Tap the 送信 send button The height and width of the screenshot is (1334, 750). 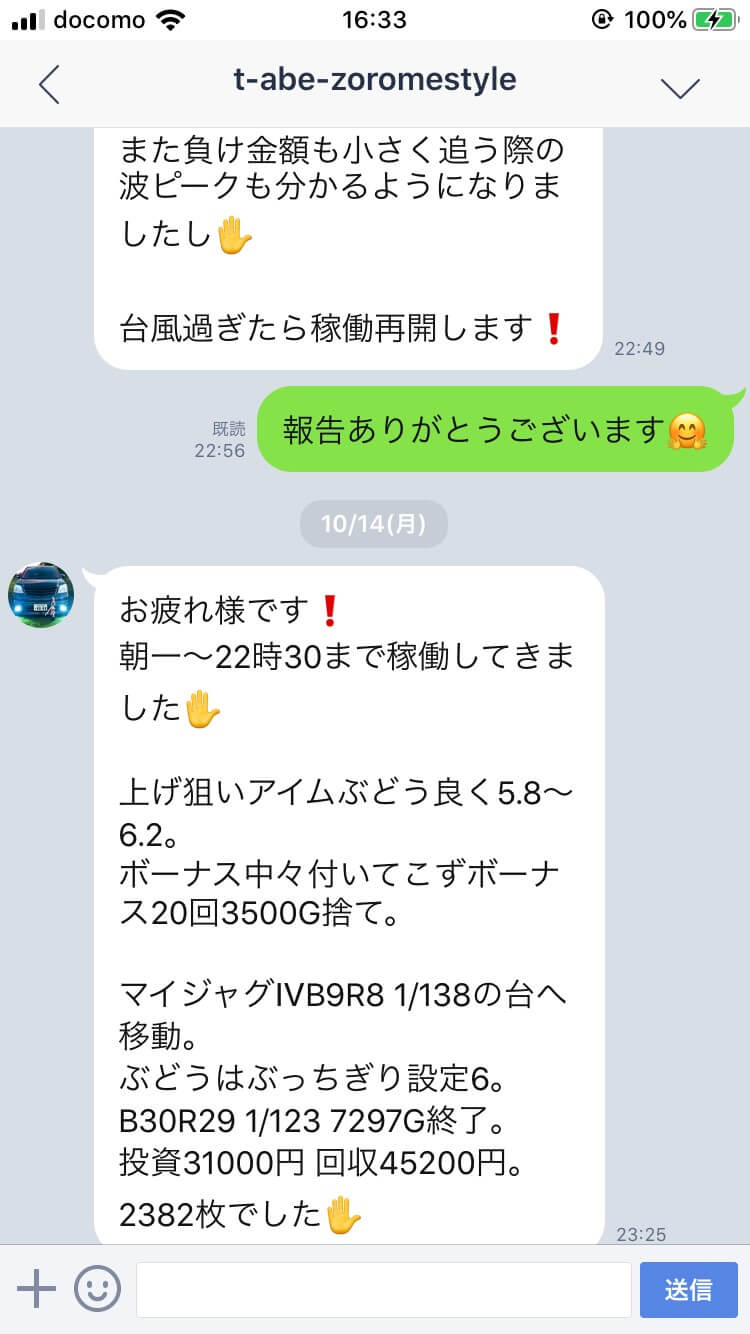coord(688,1290)
